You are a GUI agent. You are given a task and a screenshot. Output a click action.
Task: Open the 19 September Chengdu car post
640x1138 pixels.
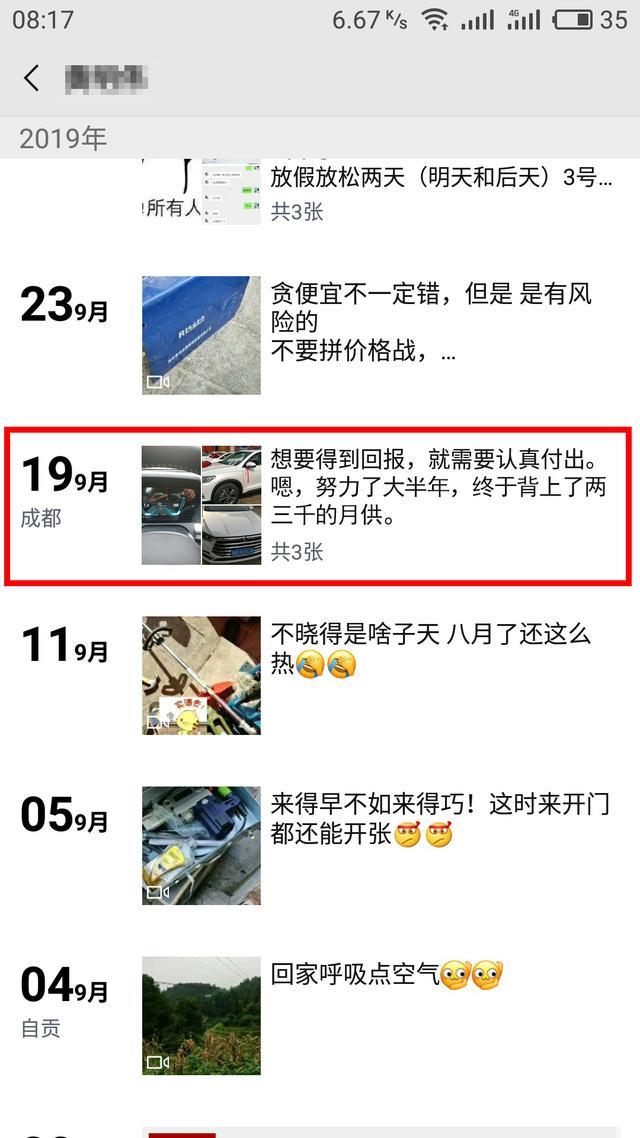(x=438, y=490)
